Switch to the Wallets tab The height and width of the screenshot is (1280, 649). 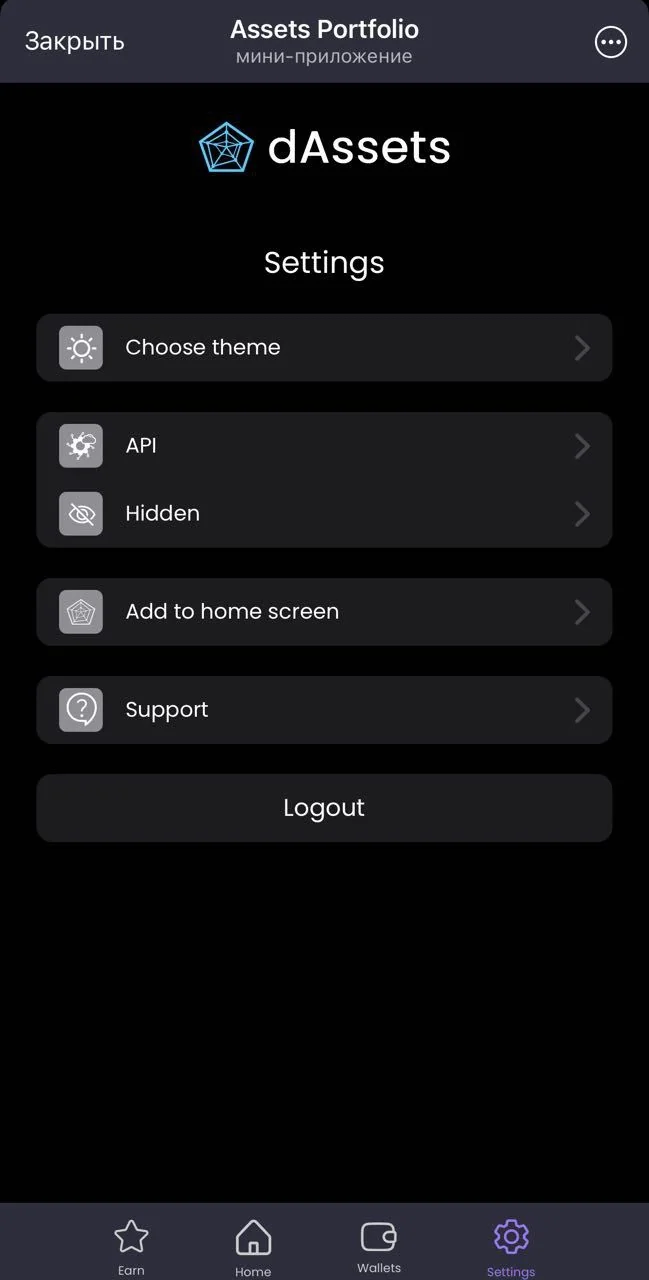click(379, 1246)
